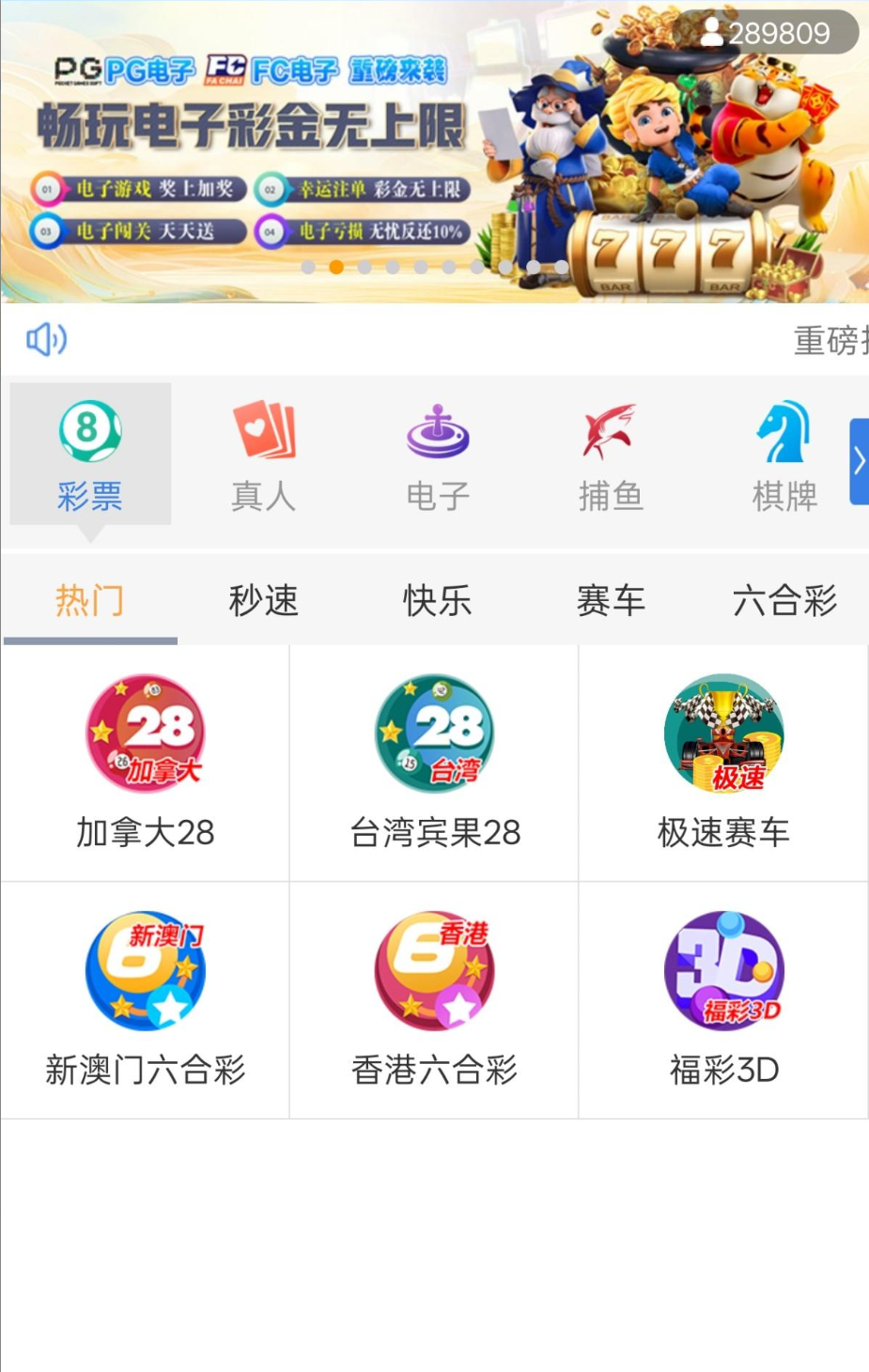Image resolution: width=869 pixels, height=1372 pixels.
Task: Switch to the 电子 category
Action: click(438, 456)
